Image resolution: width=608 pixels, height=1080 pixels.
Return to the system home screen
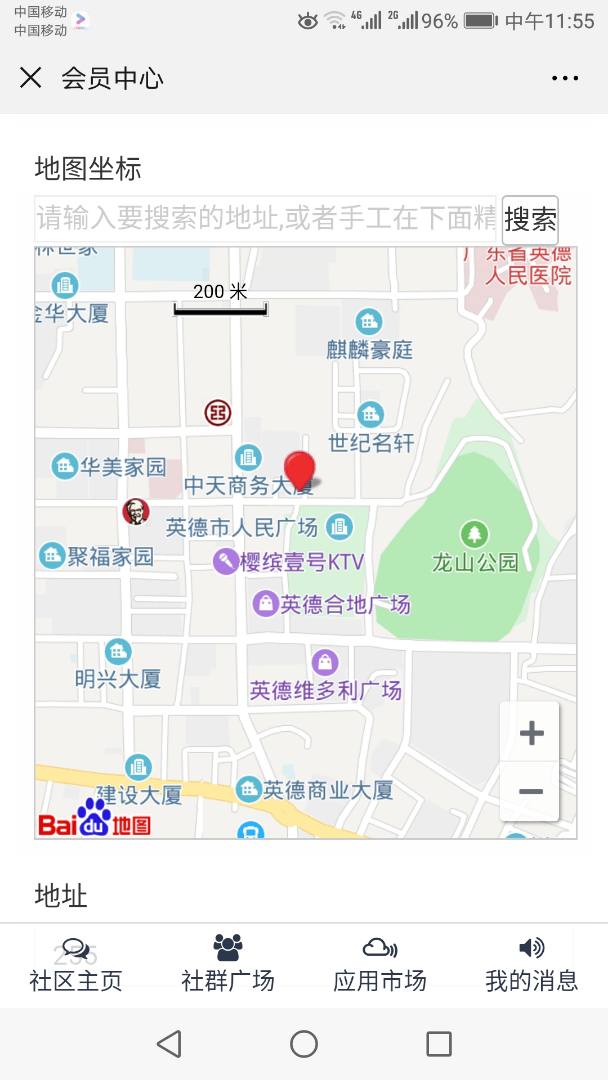(304, 1044)
